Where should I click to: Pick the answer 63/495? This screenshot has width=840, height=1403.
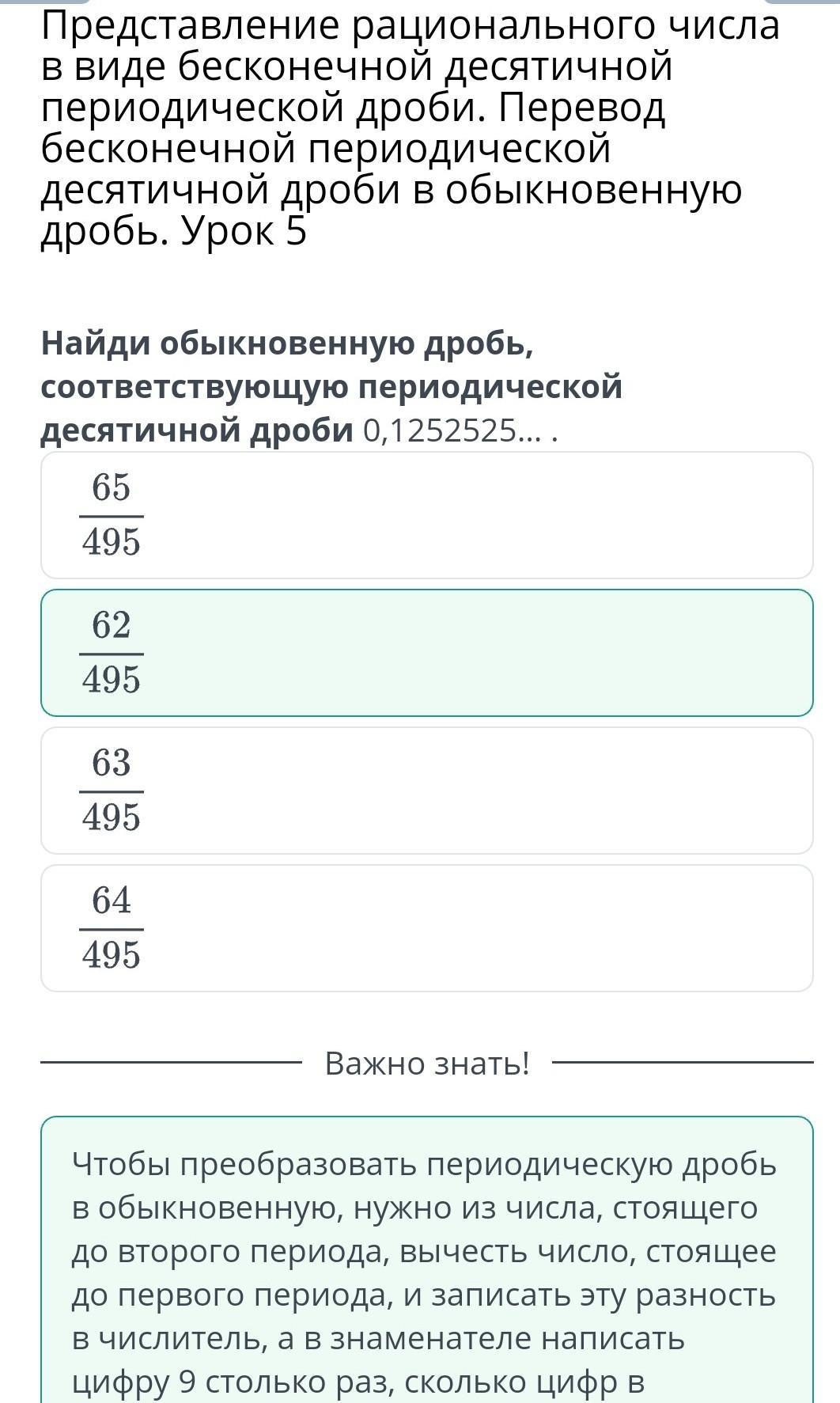click(x=427, y=791)
